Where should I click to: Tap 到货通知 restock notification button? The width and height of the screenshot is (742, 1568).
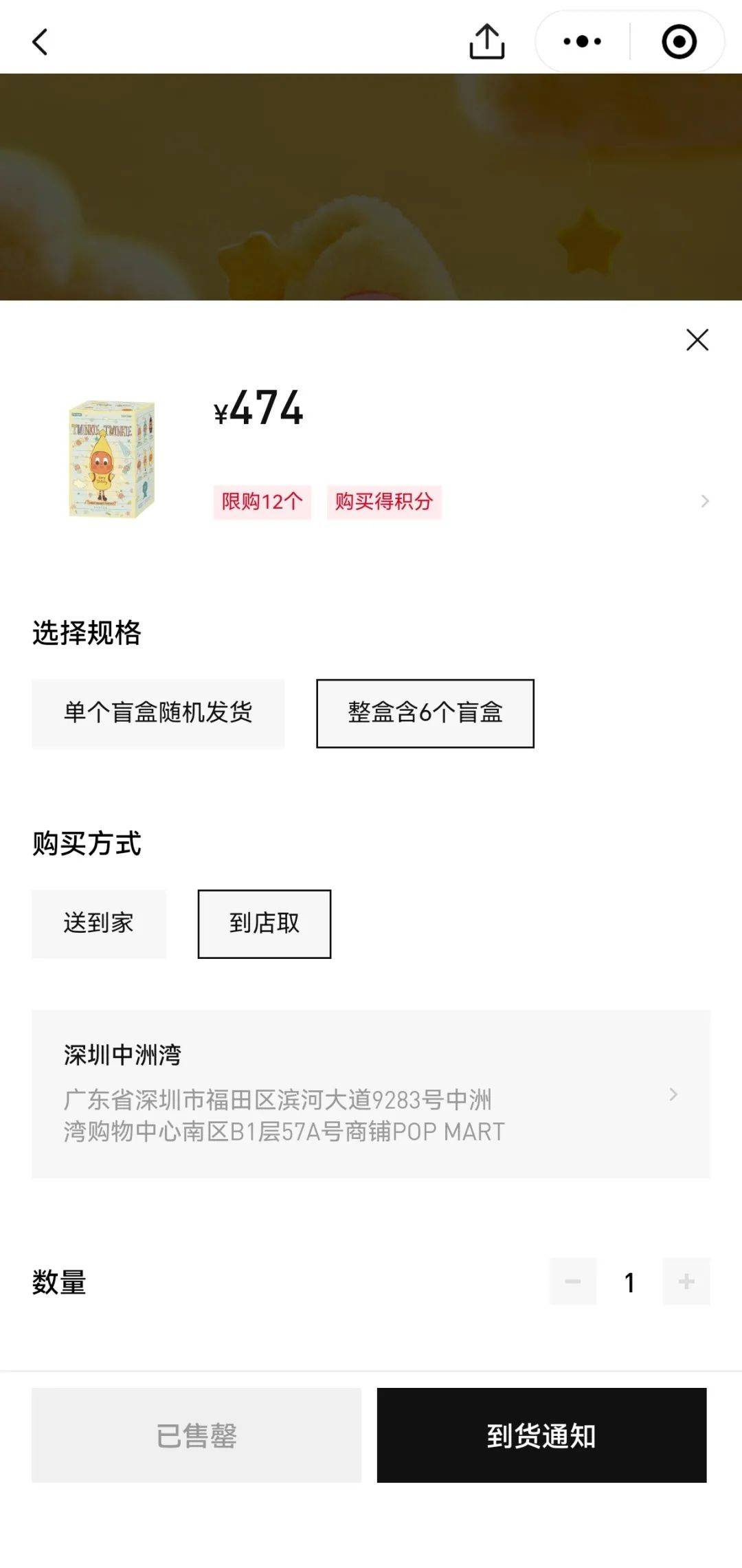point(541,1435)
